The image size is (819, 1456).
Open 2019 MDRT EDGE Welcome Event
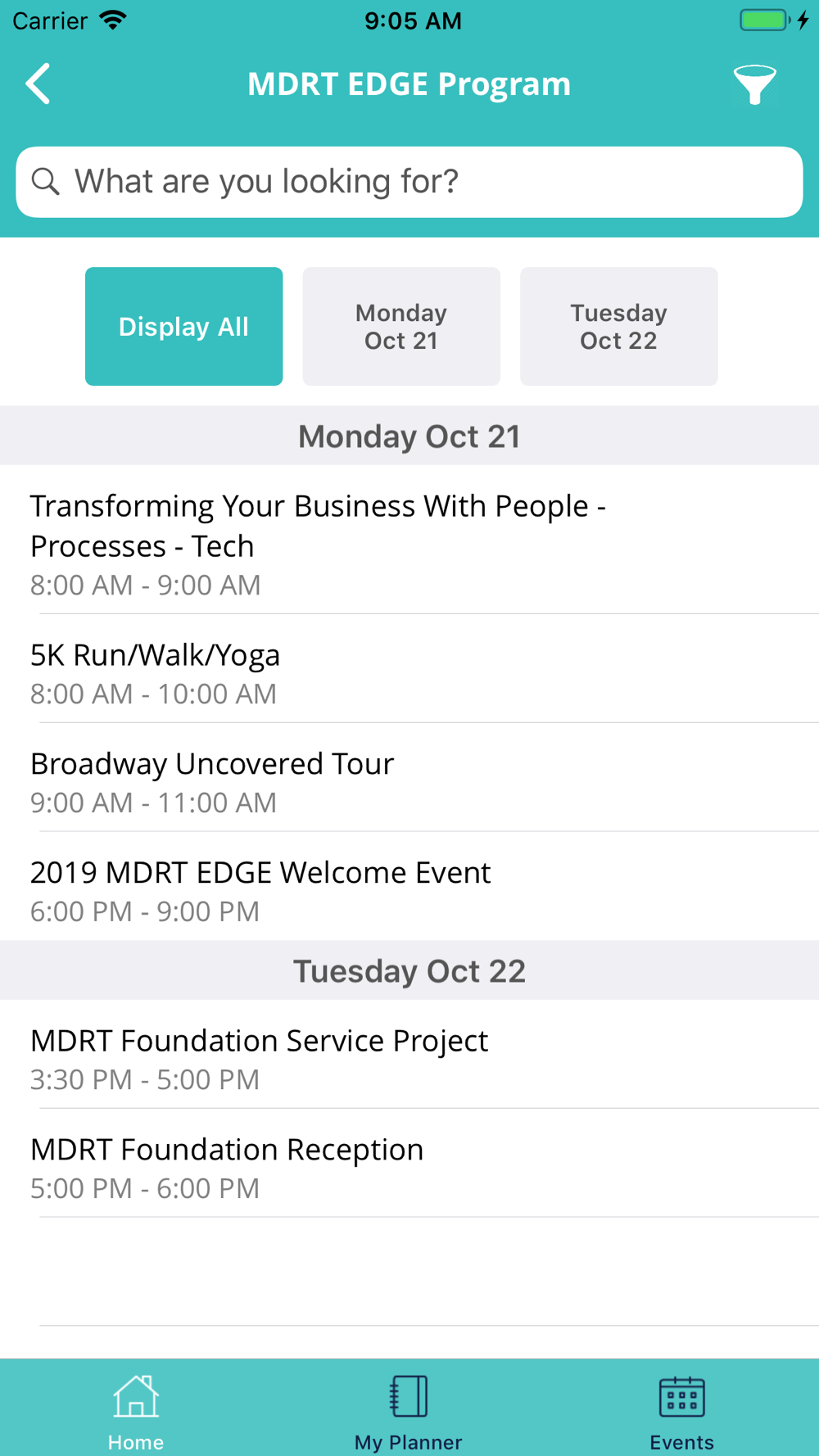409,886
